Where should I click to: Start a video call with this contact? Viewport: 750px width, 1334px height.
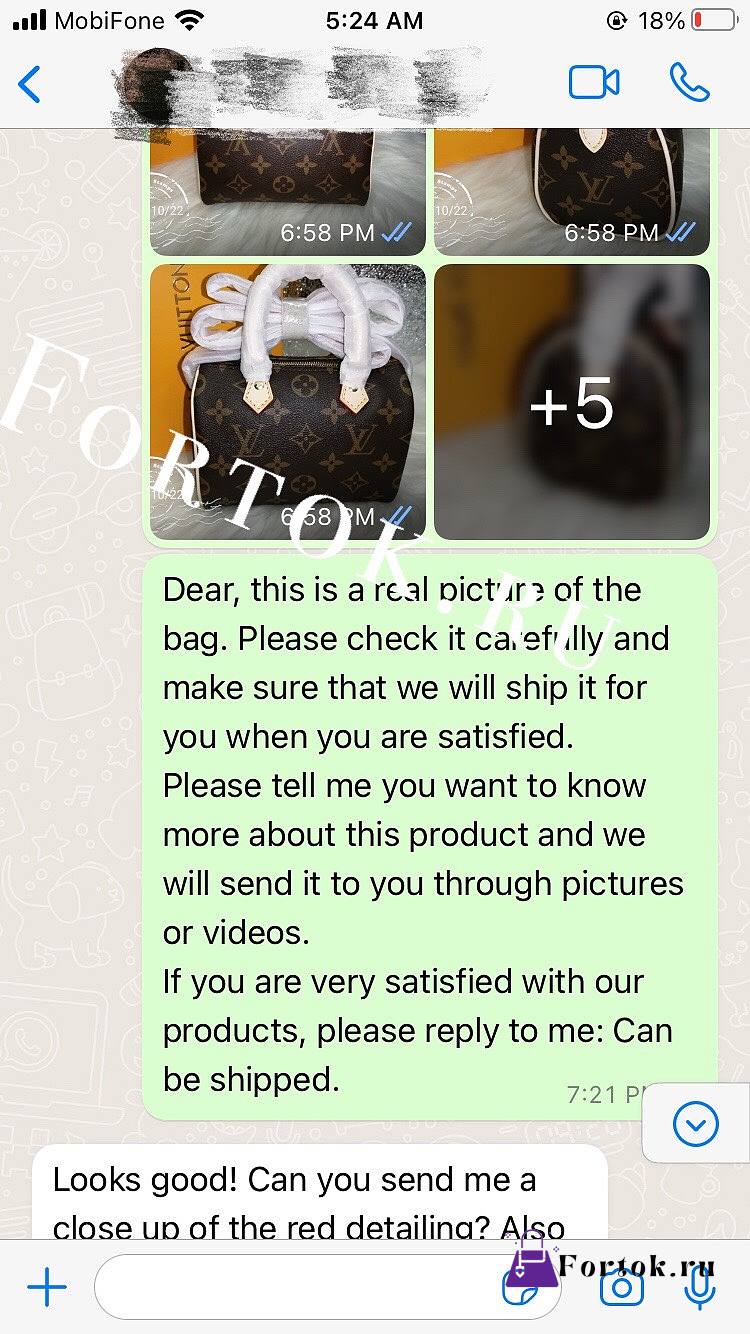click(x=594, y=83)
